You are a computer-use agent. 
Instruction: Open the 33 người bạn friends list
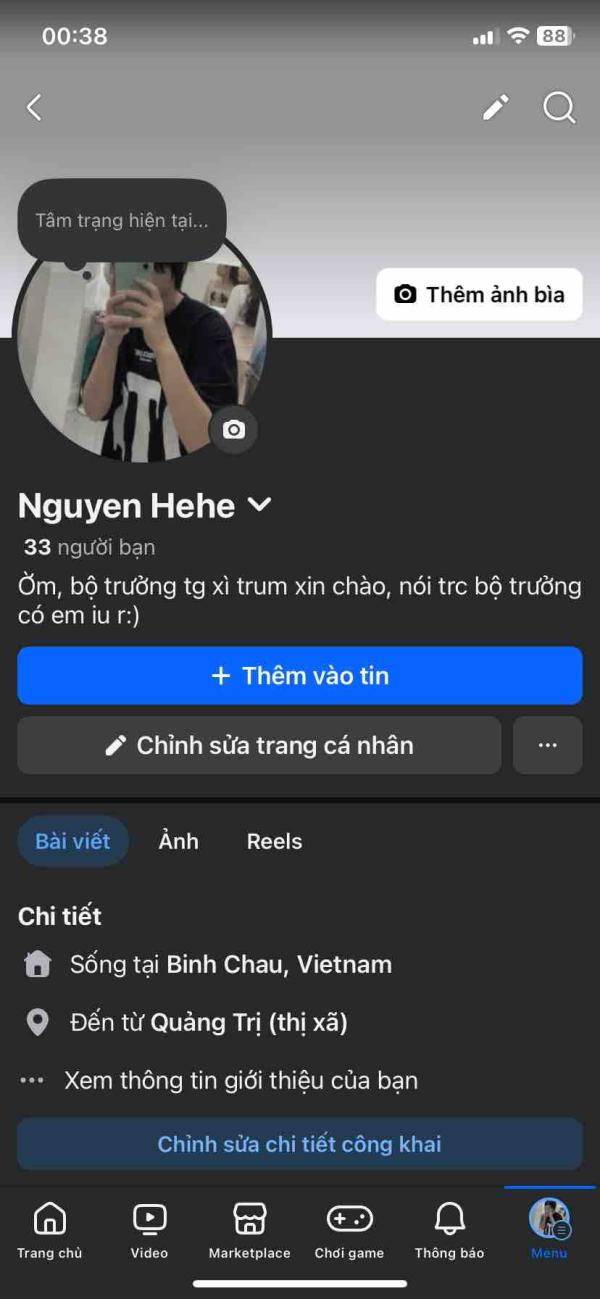pyautogui.click(x=89, y=547)
